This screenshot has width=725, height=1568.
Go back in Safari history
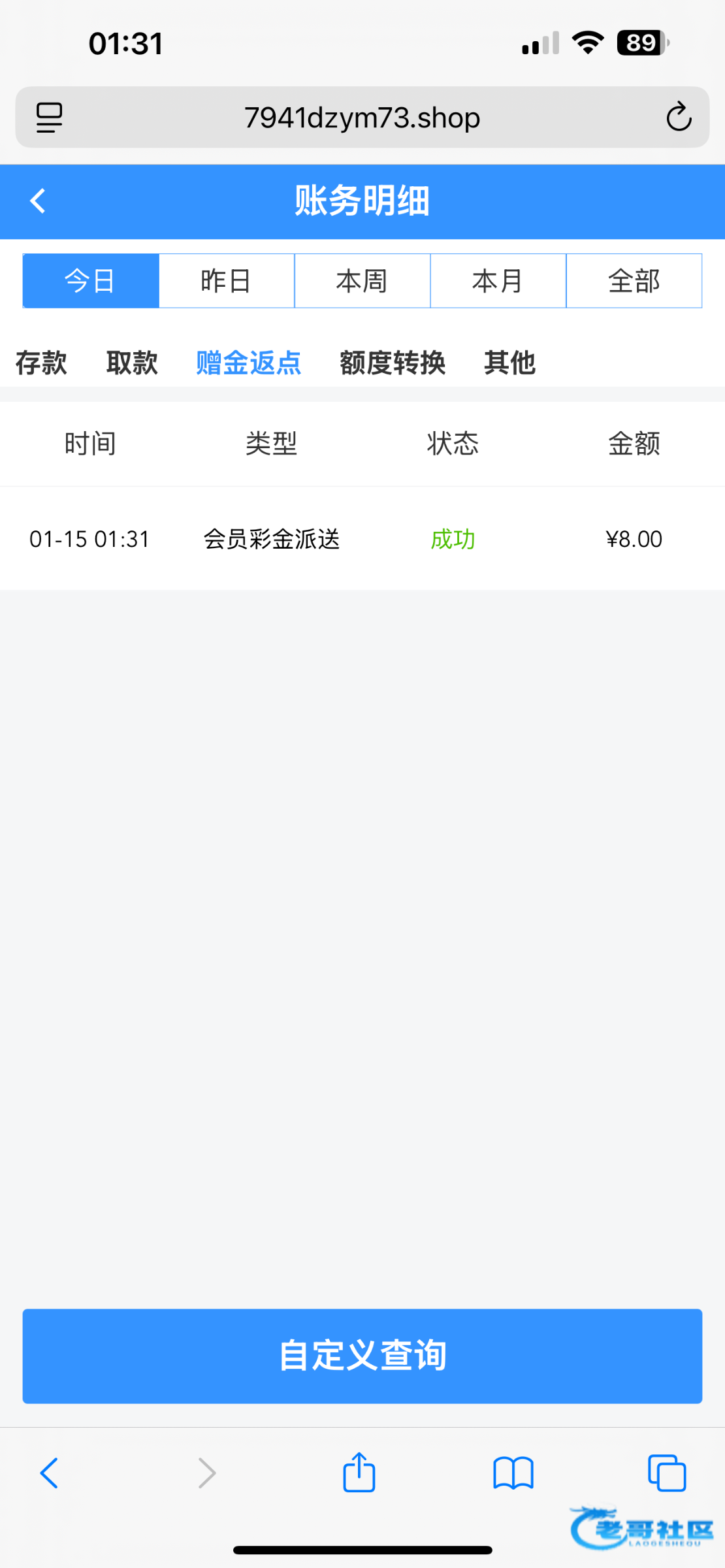(50, 1473)
